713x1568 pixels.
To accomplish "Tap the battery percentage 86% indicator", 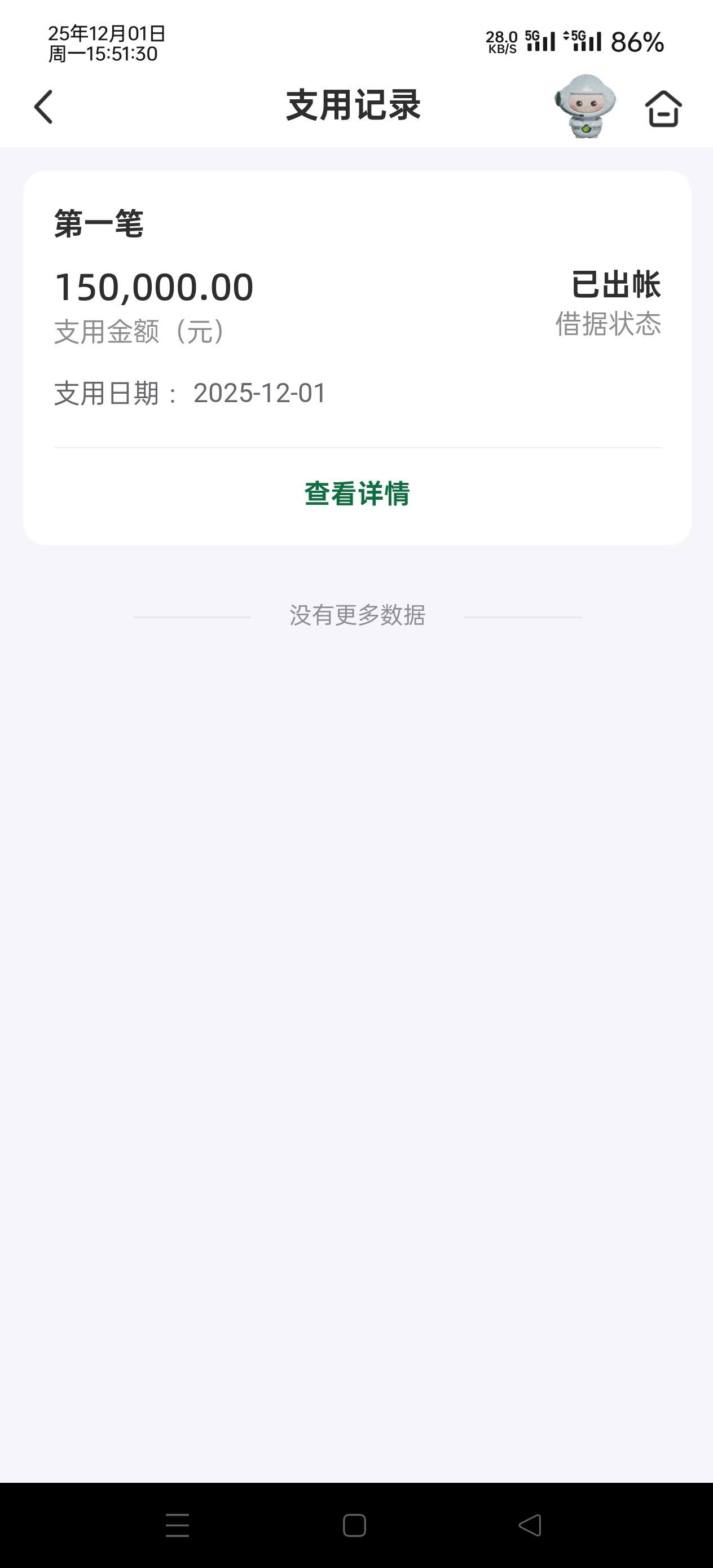I will click(x=636, y=41).
